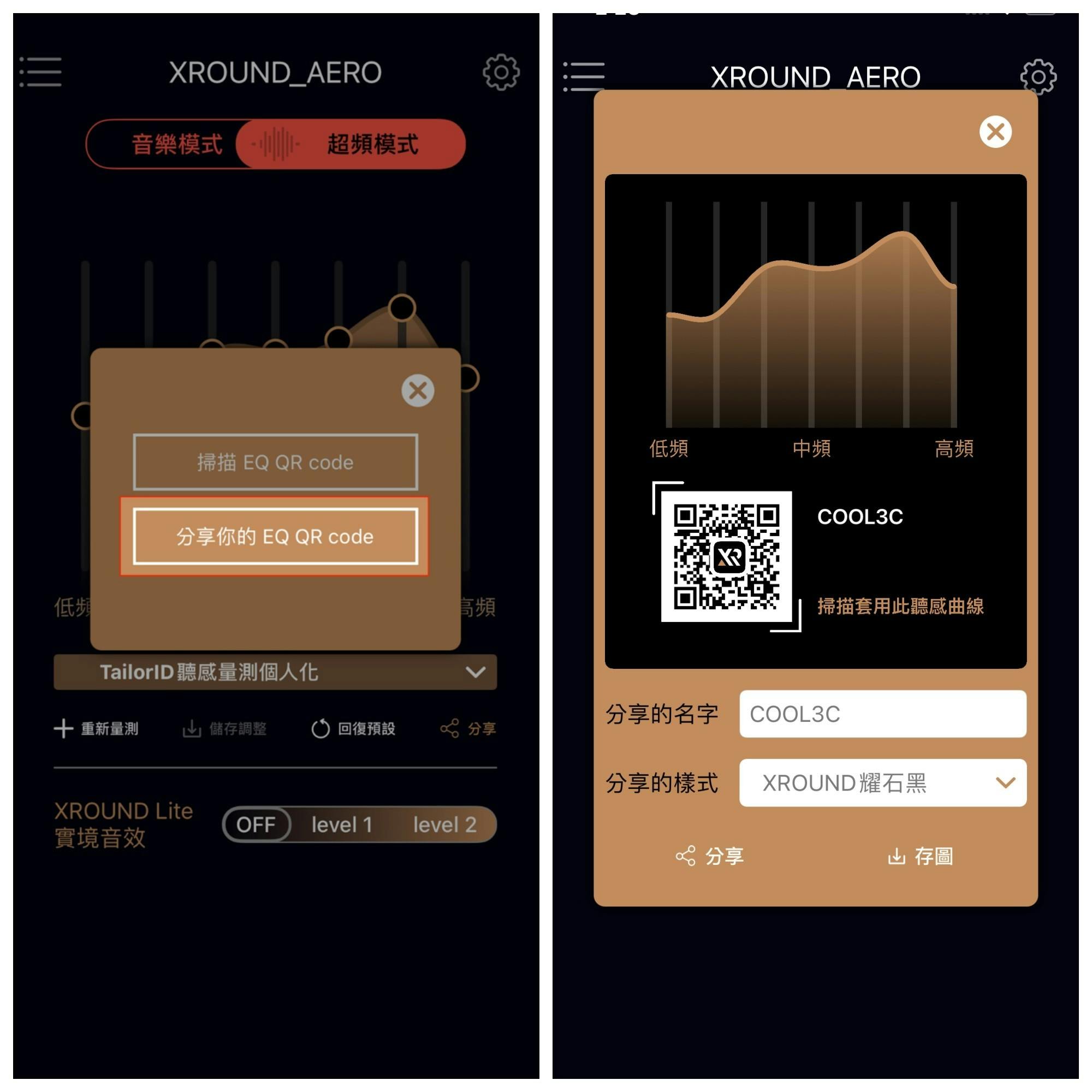Choose 分享你的 EQ QR code
The width and height of the screenshot is (1092, 1092).
point(275,536)
